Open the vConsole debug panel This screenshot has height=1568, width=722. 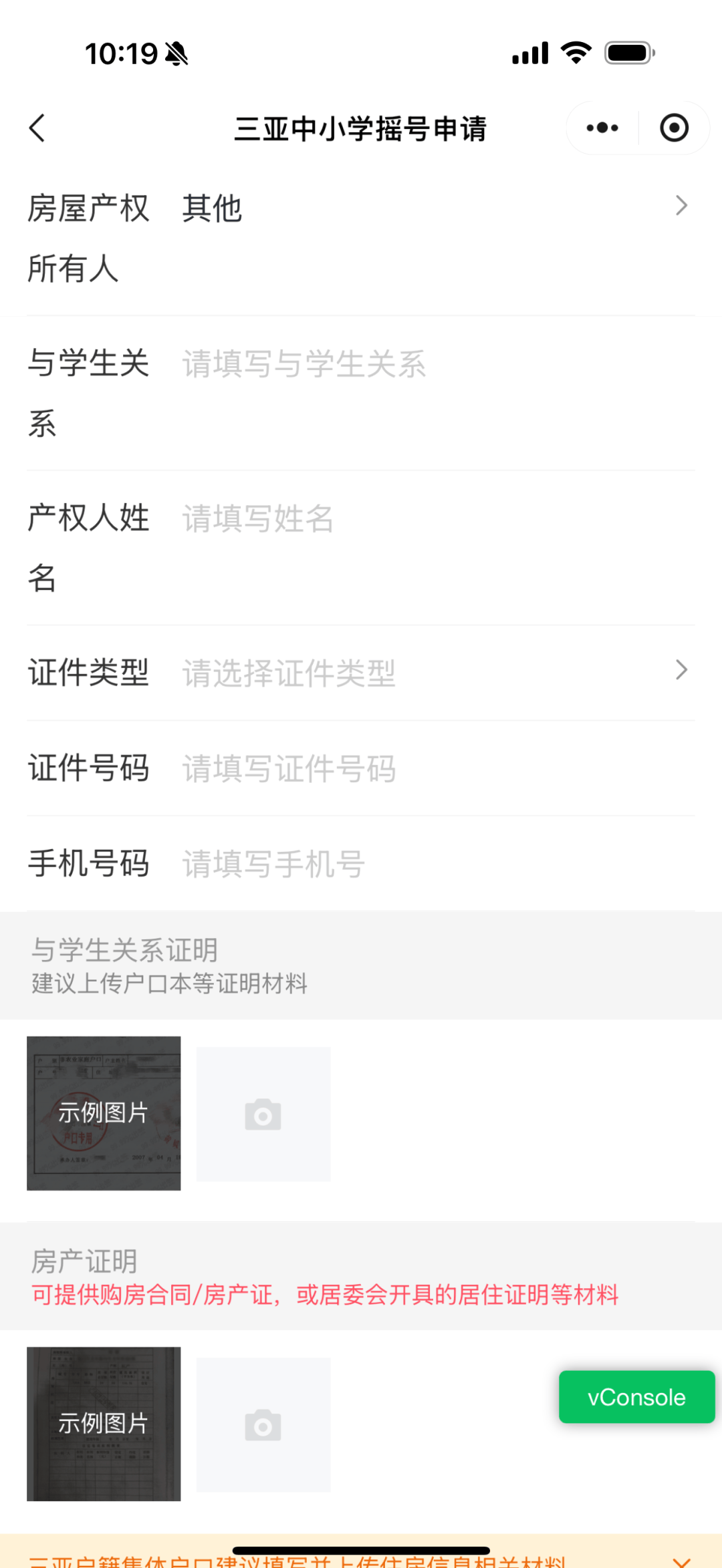pos(636,1397)
